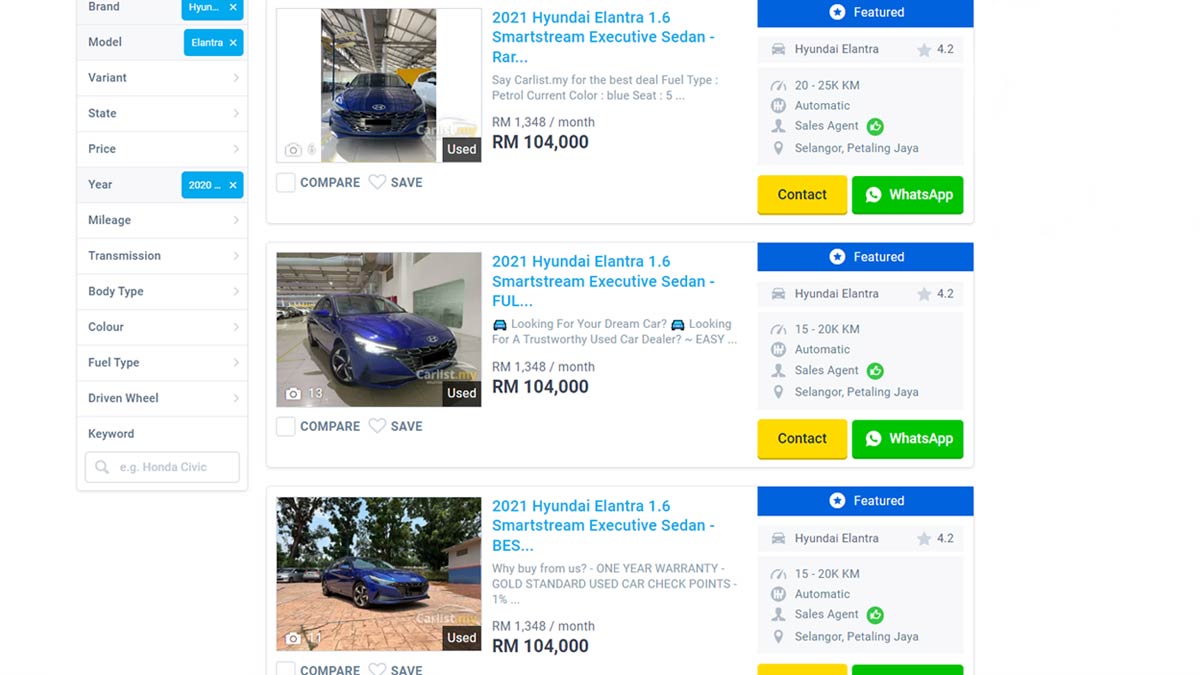1200x675 pixels.
Task: Expand the Variant filter
Action: point(162,78)
